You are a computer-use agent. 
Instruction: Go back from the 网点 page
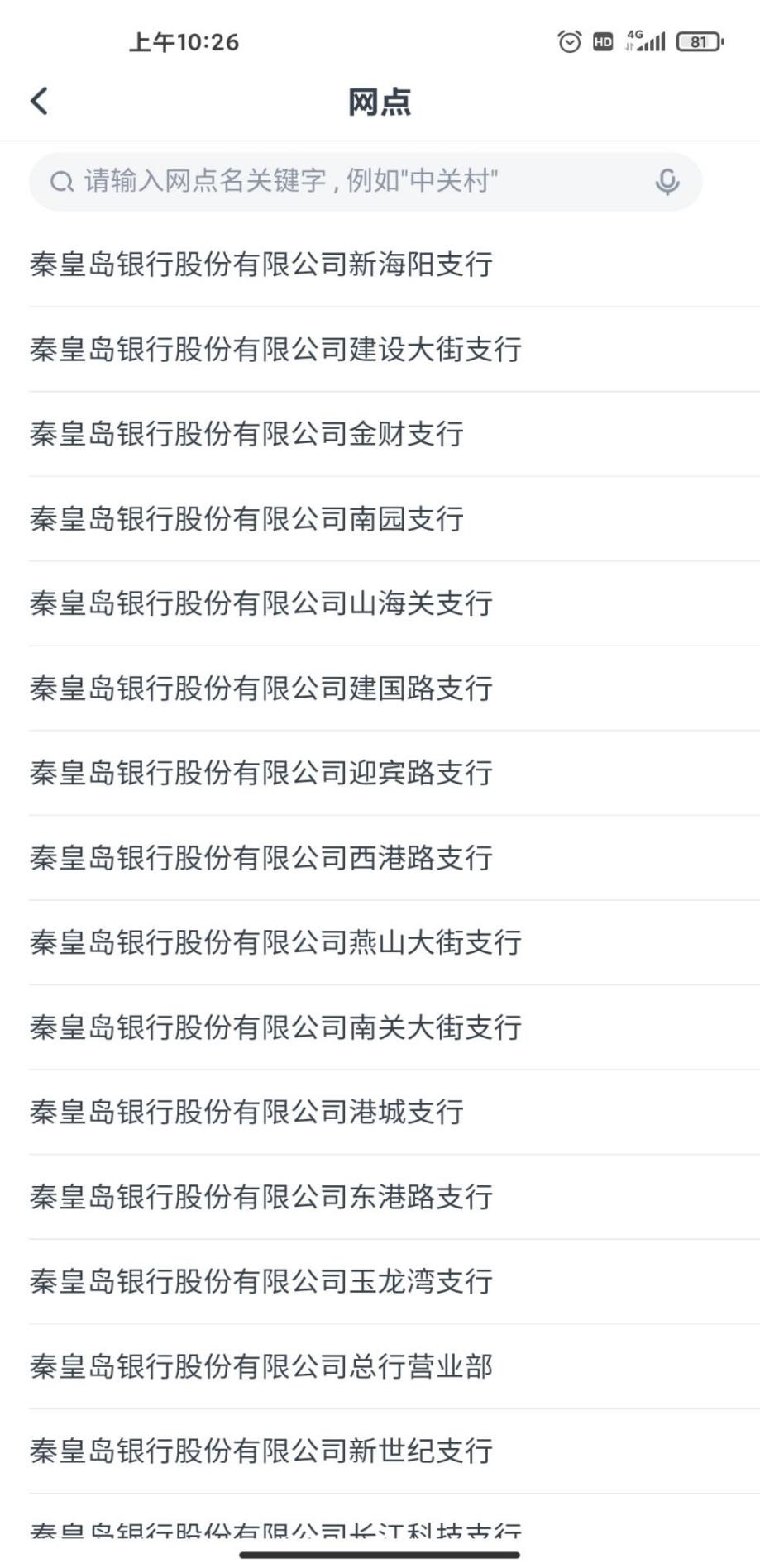pyautogui.click(x=40, y=101)
